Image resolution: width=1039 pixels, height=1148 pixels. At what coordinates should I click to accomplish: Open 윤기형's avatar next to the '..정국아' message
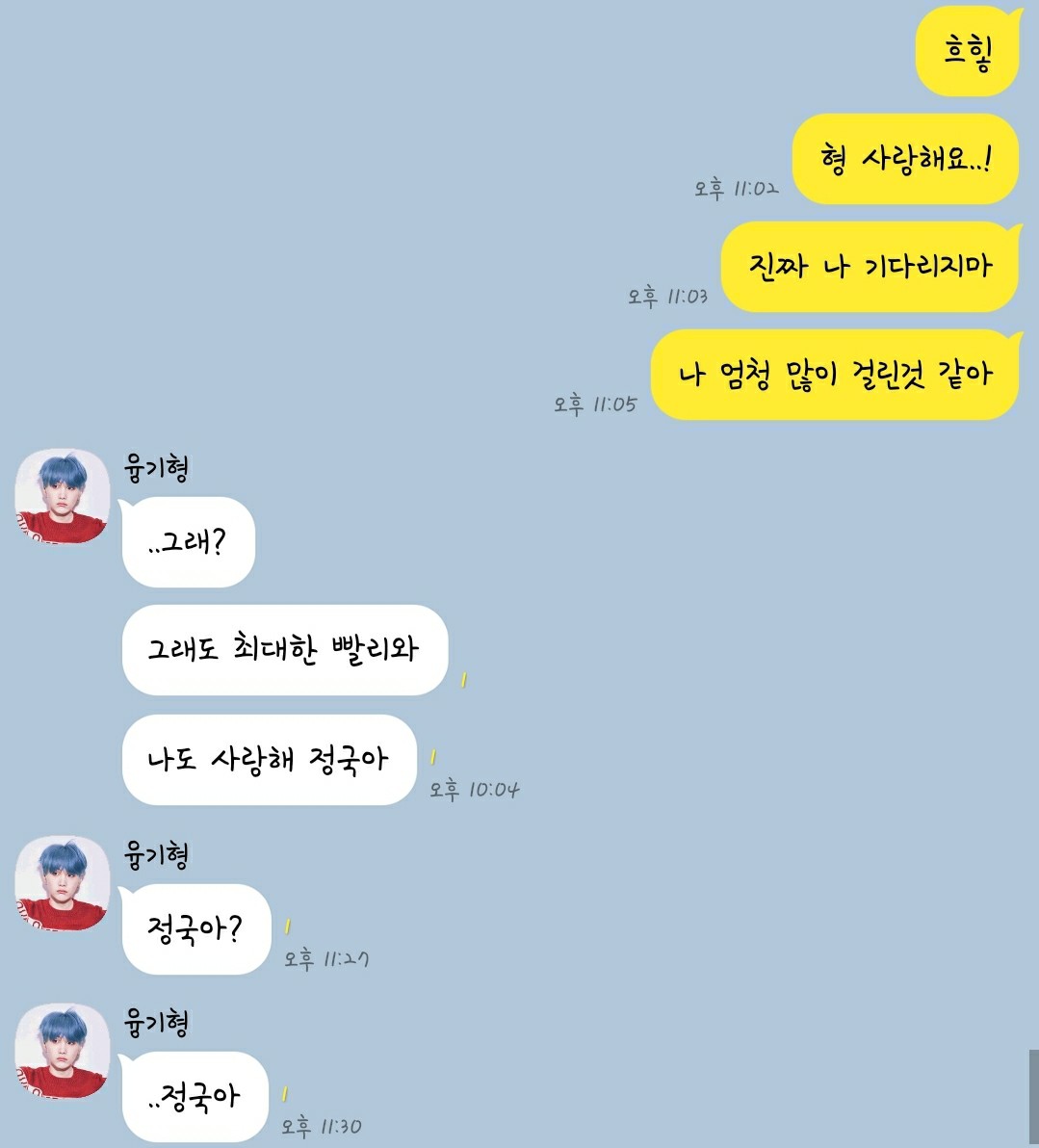pyautogui.click(x=63, y=1051)
